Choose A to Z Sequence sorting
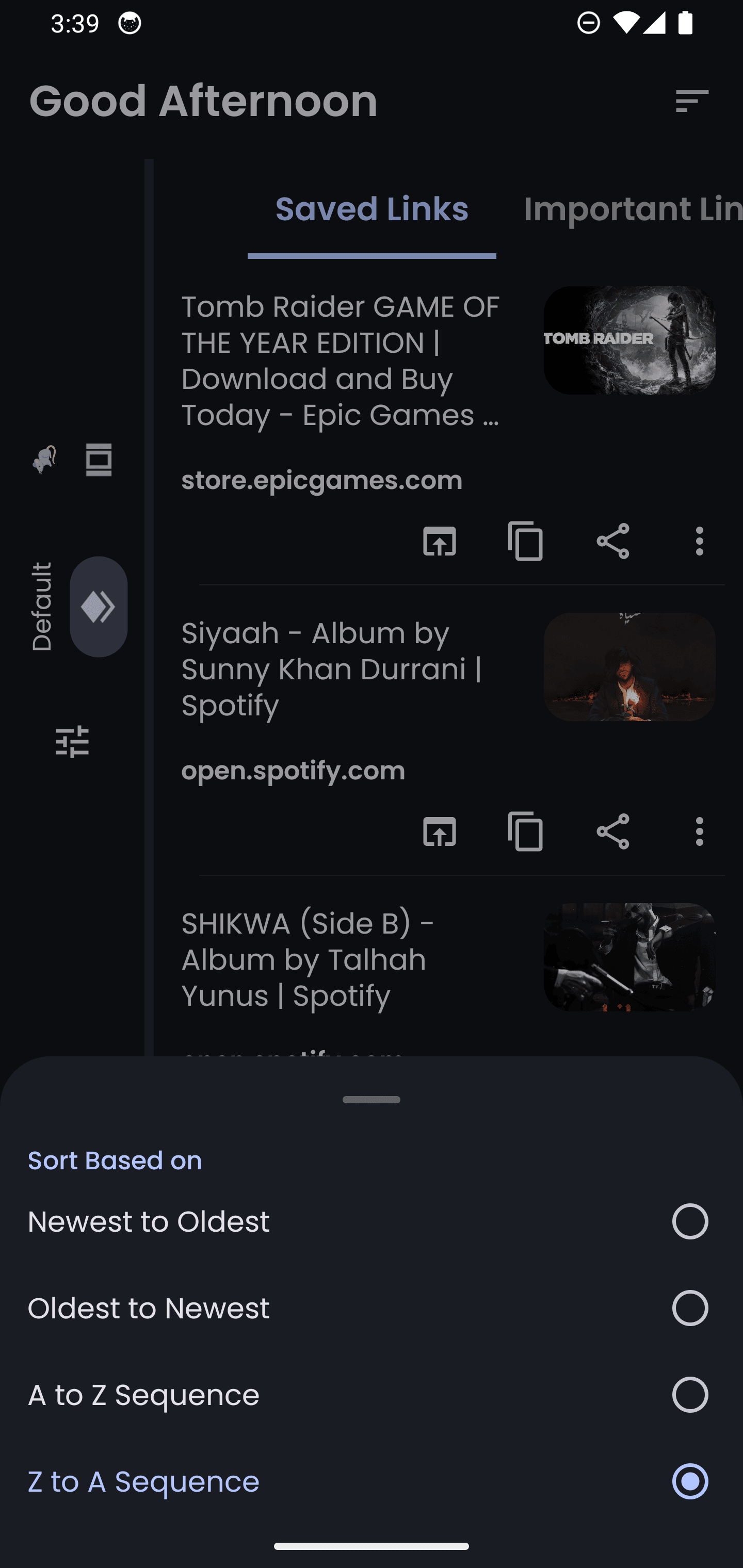This screenshot has width=743, height=1568. 689,1395
